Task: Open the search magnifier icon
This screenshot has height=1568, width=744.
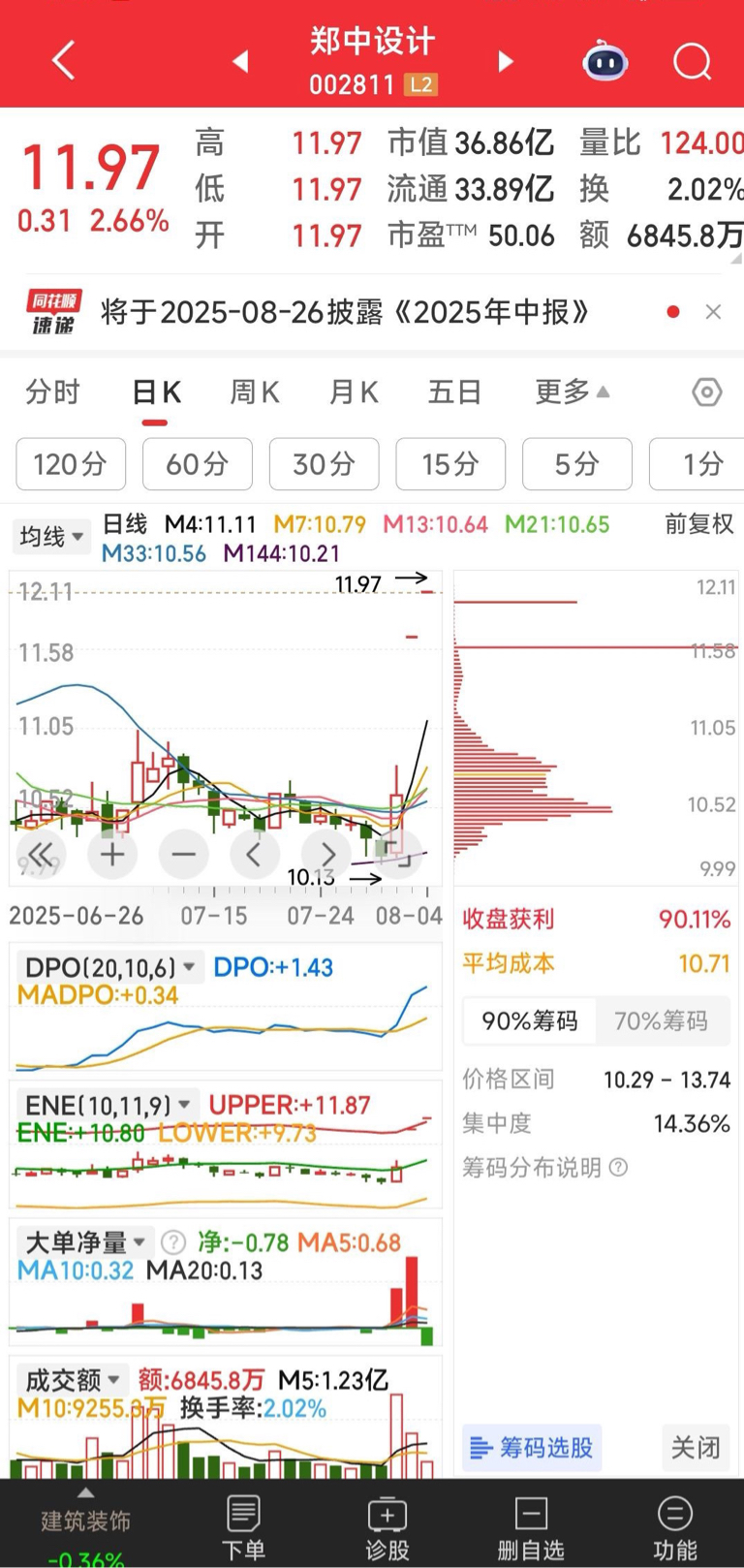Action: (x=692, y=62)
